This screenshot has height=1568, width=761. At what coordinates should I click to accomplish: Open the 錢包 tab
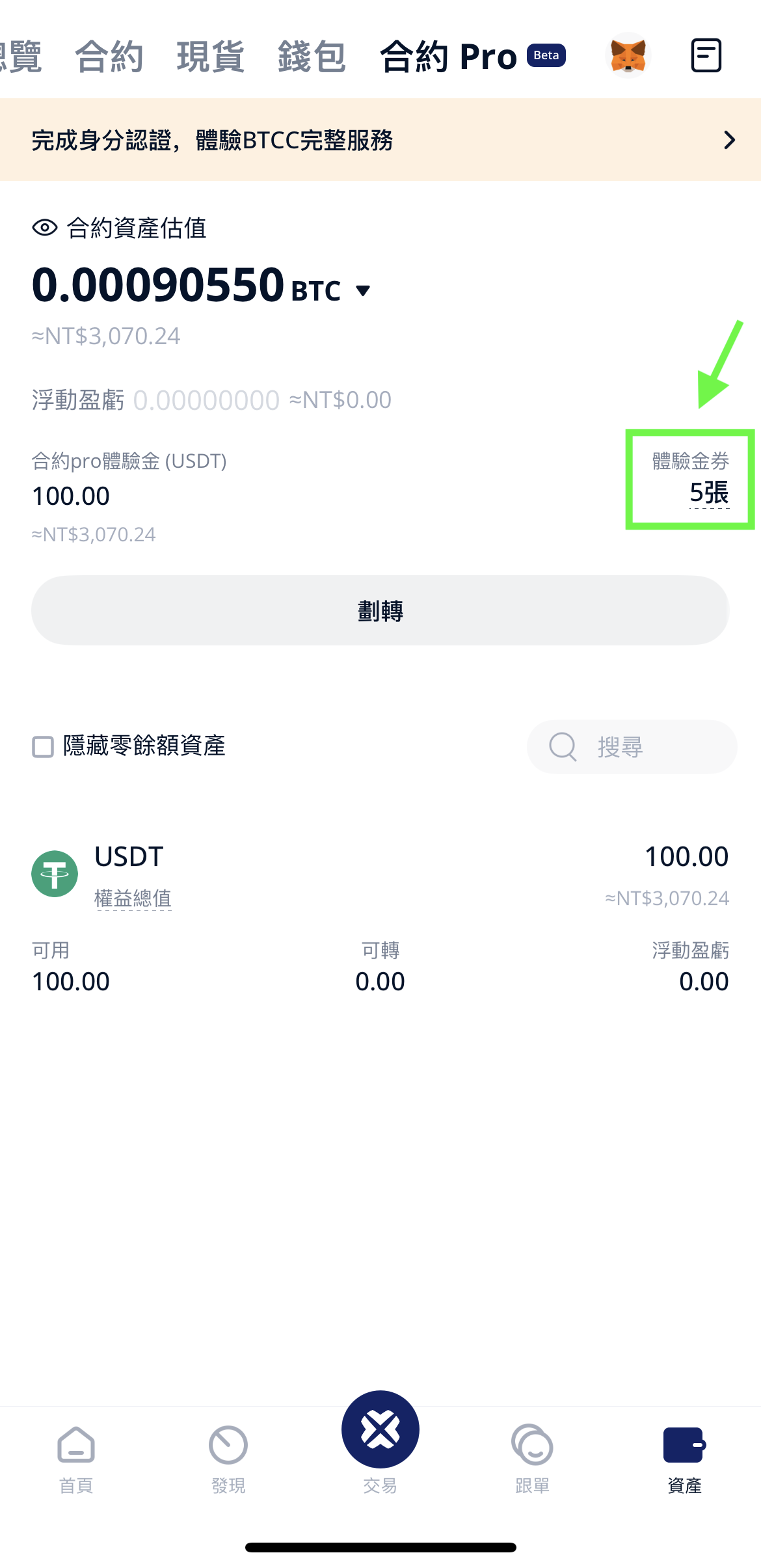(x=312, y=57)
